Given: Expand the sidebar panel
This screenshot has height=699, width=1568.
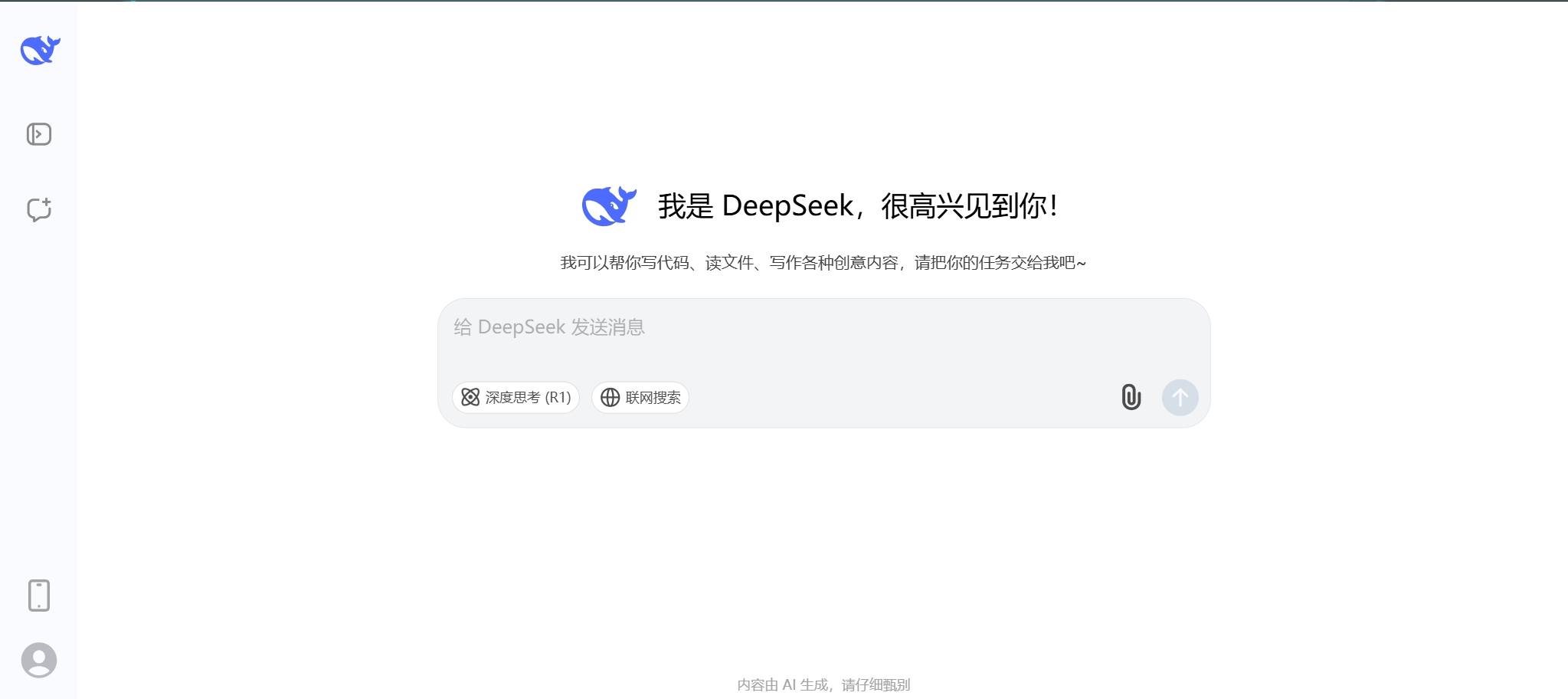Looking at the screenshot, I should coord(39,134).
